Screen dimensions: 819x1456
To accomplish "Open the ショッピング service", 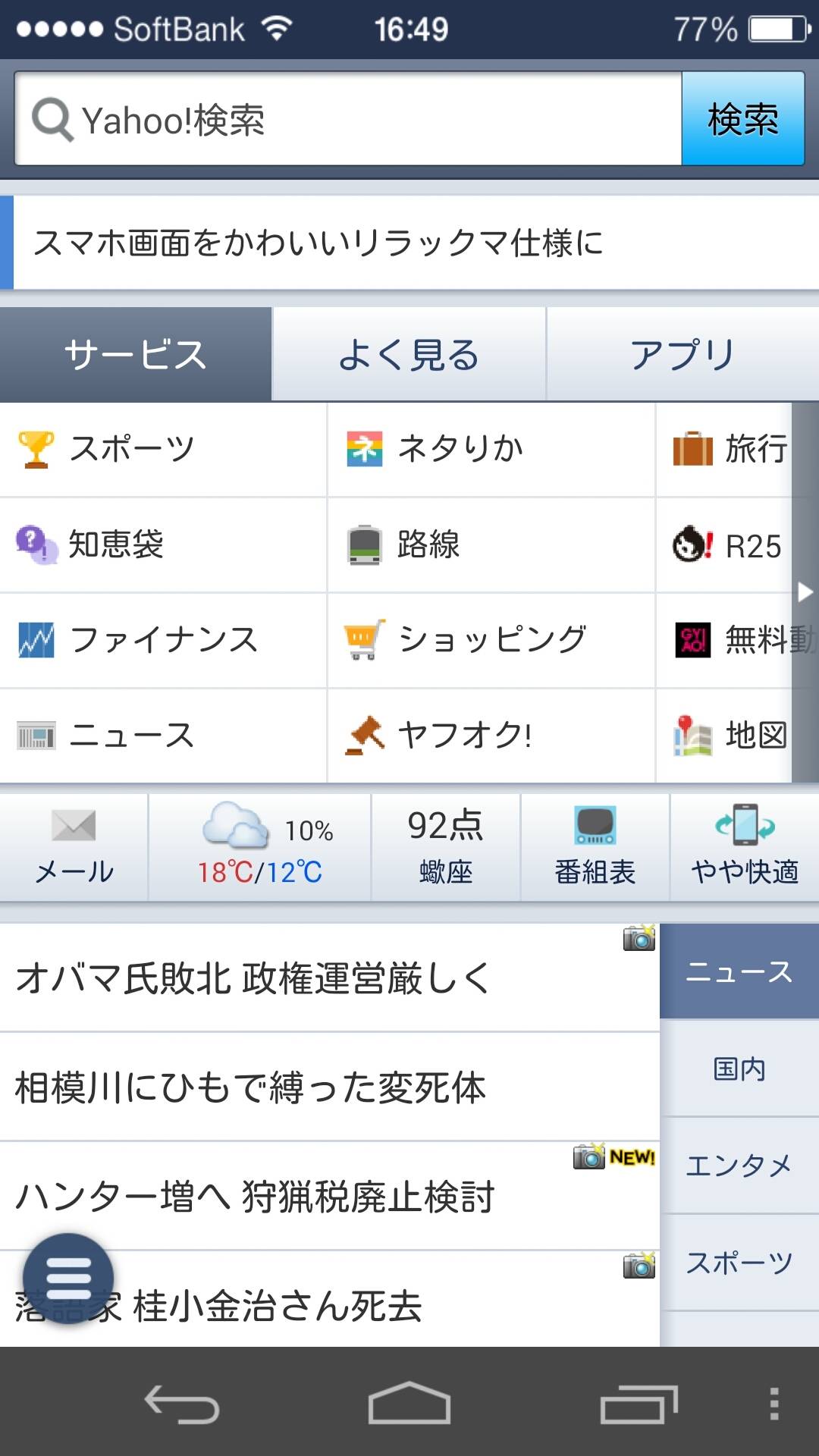I will pos(491,640).
